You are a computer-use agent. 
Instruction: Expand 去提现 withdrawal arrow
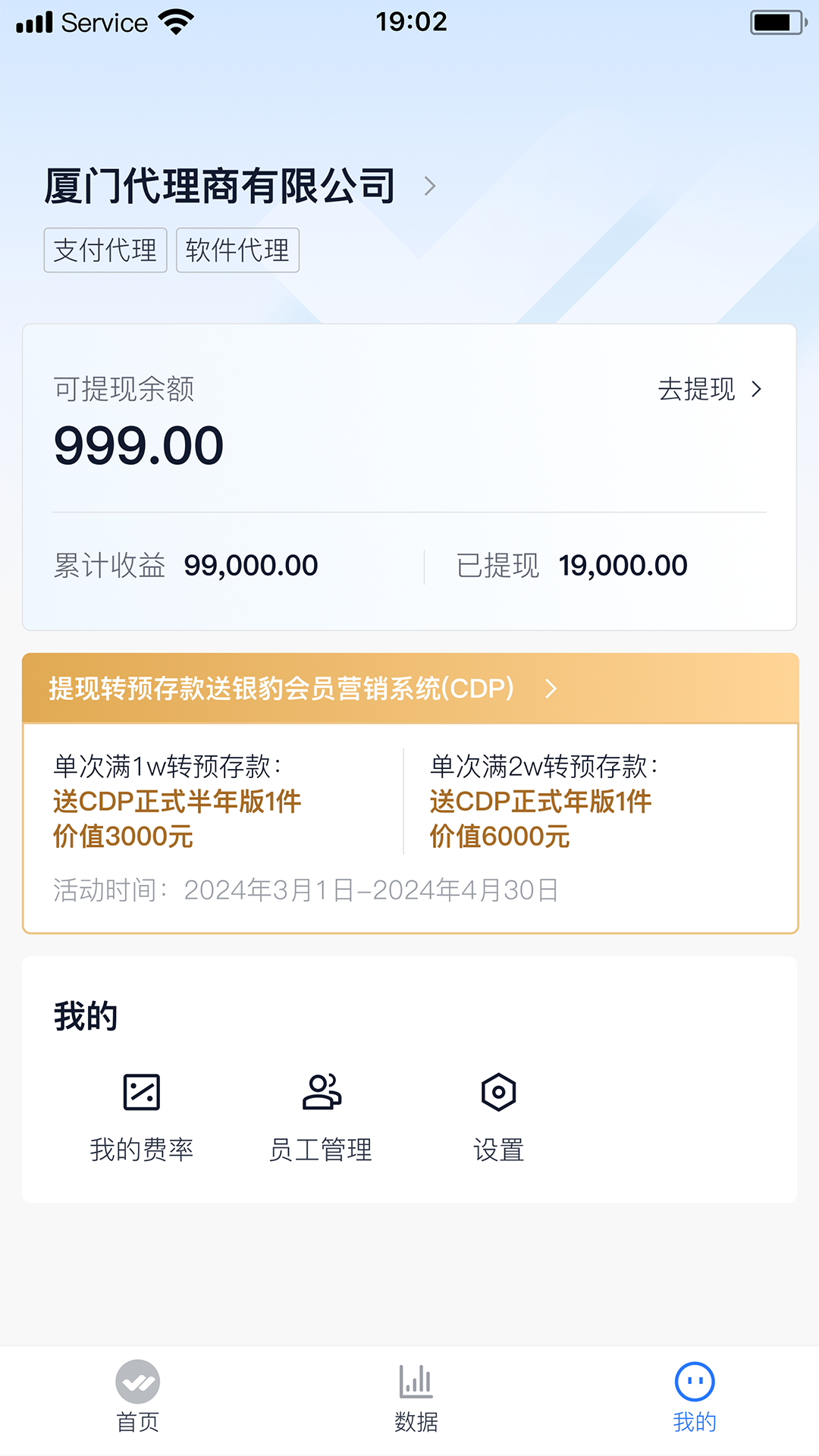(757, 390)
